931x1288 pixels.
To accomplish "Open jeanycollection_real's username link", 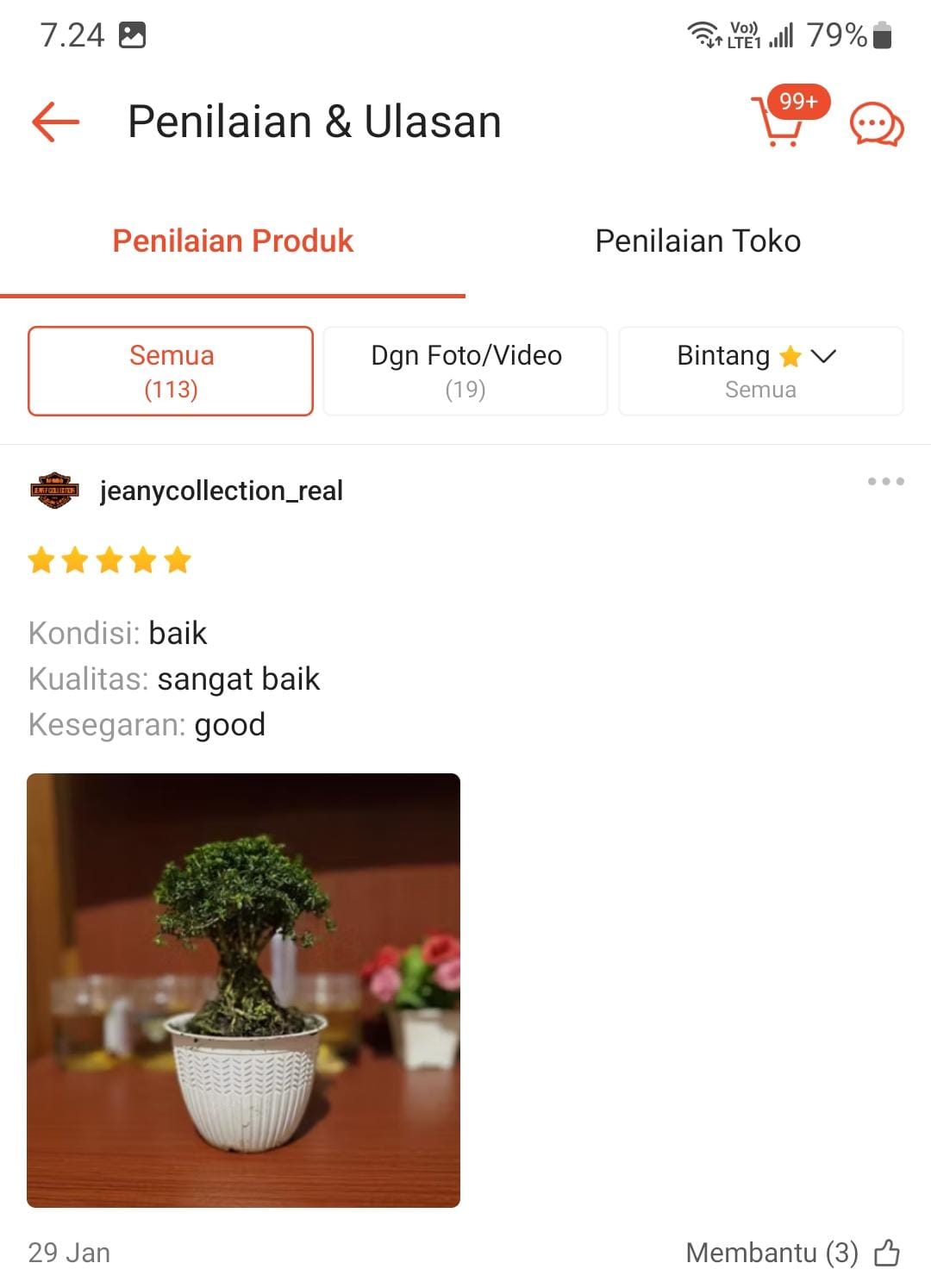I will coord(221,491).
